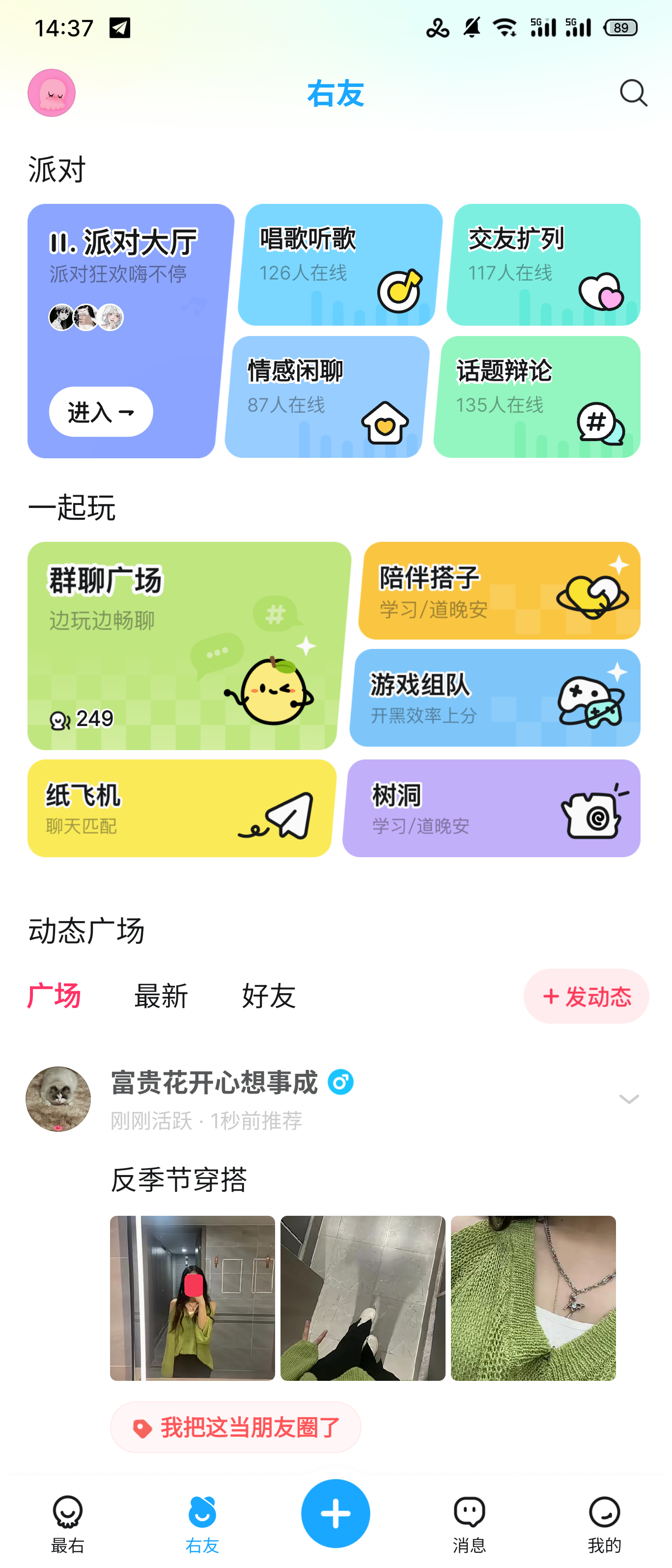672x1568 pixels.
Task: Open the 我把这当朋友圈了 topic tag
Action: 236,1428
